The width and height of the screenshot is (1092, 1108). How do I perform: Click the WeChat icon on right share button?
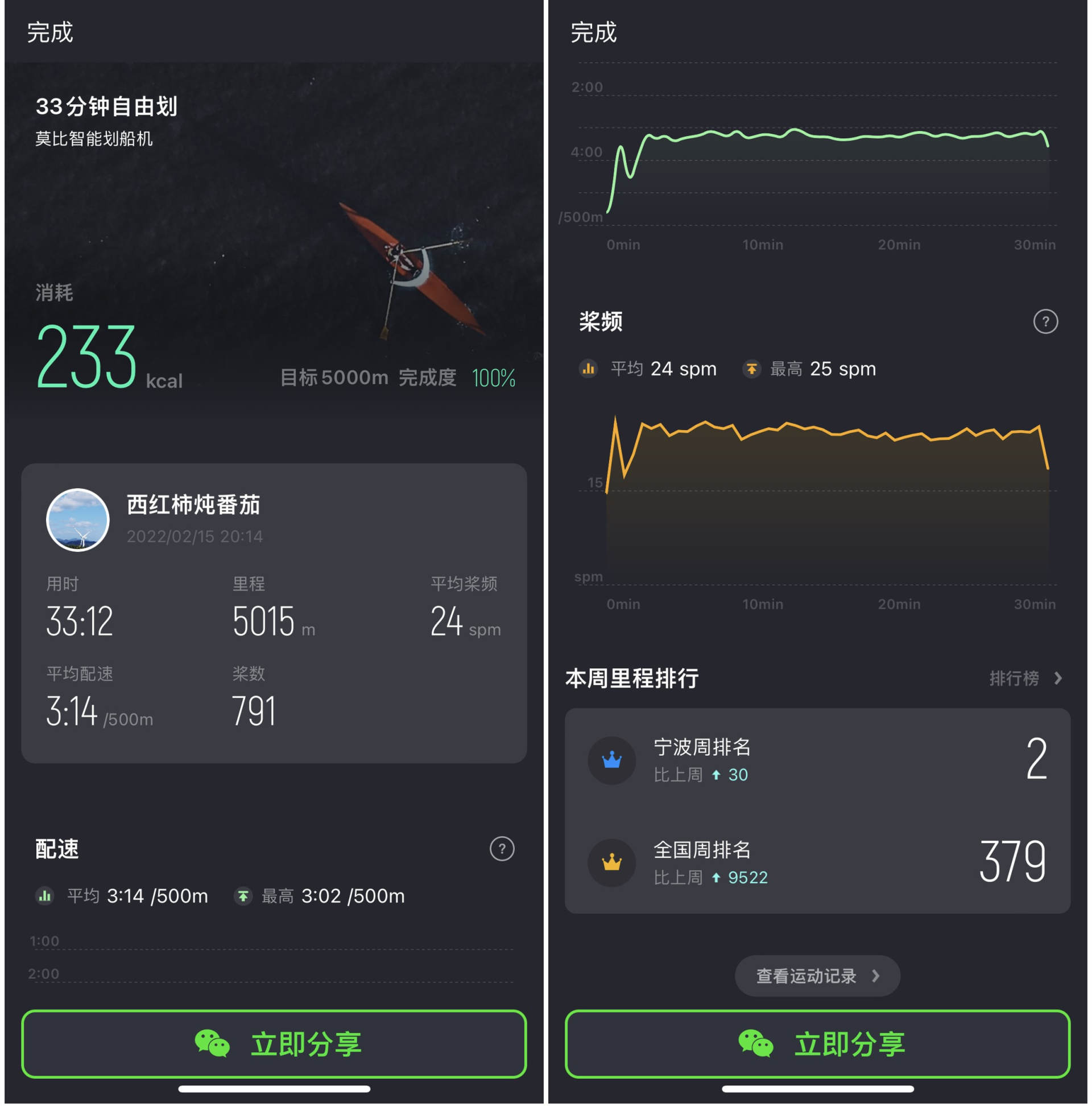(758, 1043)
